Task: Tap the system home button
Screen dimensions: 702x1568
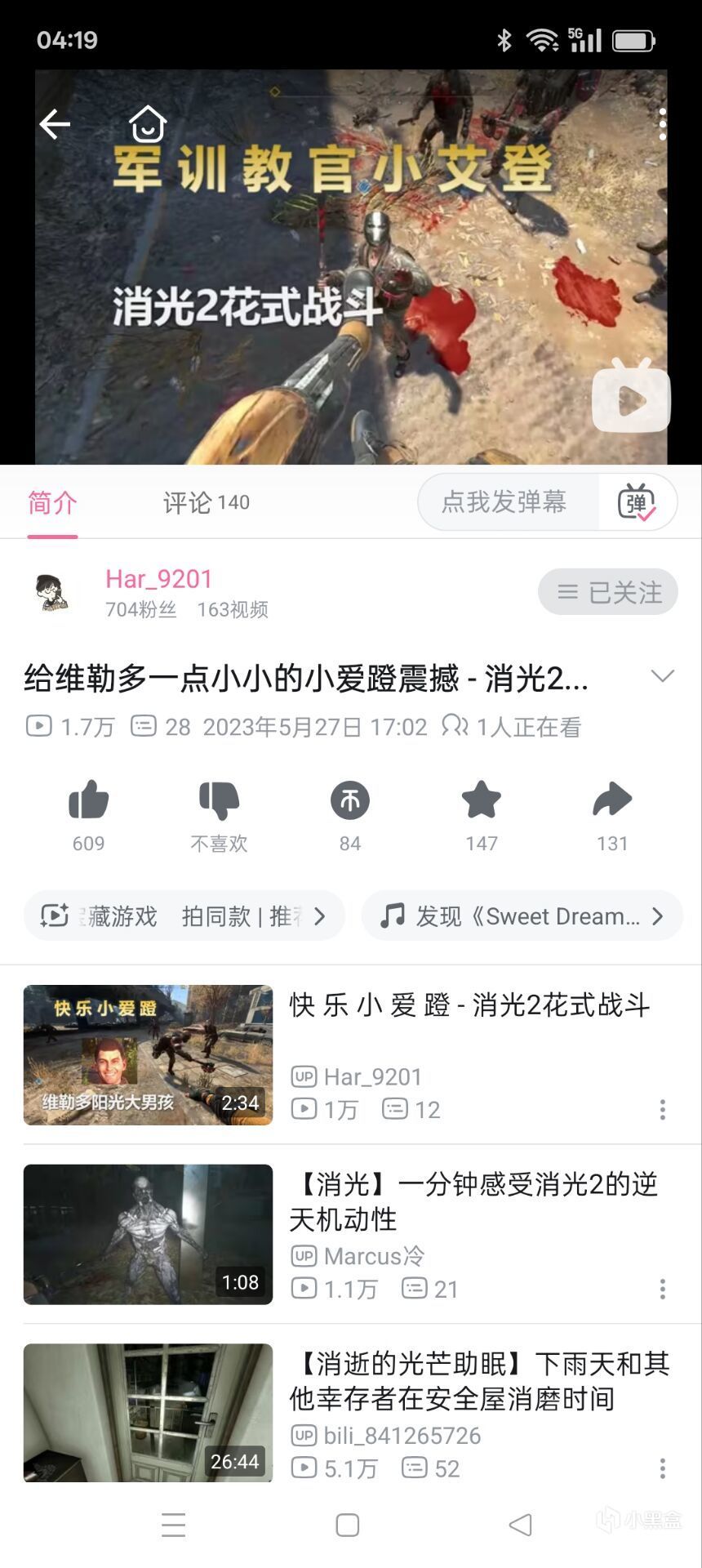Action: tap(348, 1525)
